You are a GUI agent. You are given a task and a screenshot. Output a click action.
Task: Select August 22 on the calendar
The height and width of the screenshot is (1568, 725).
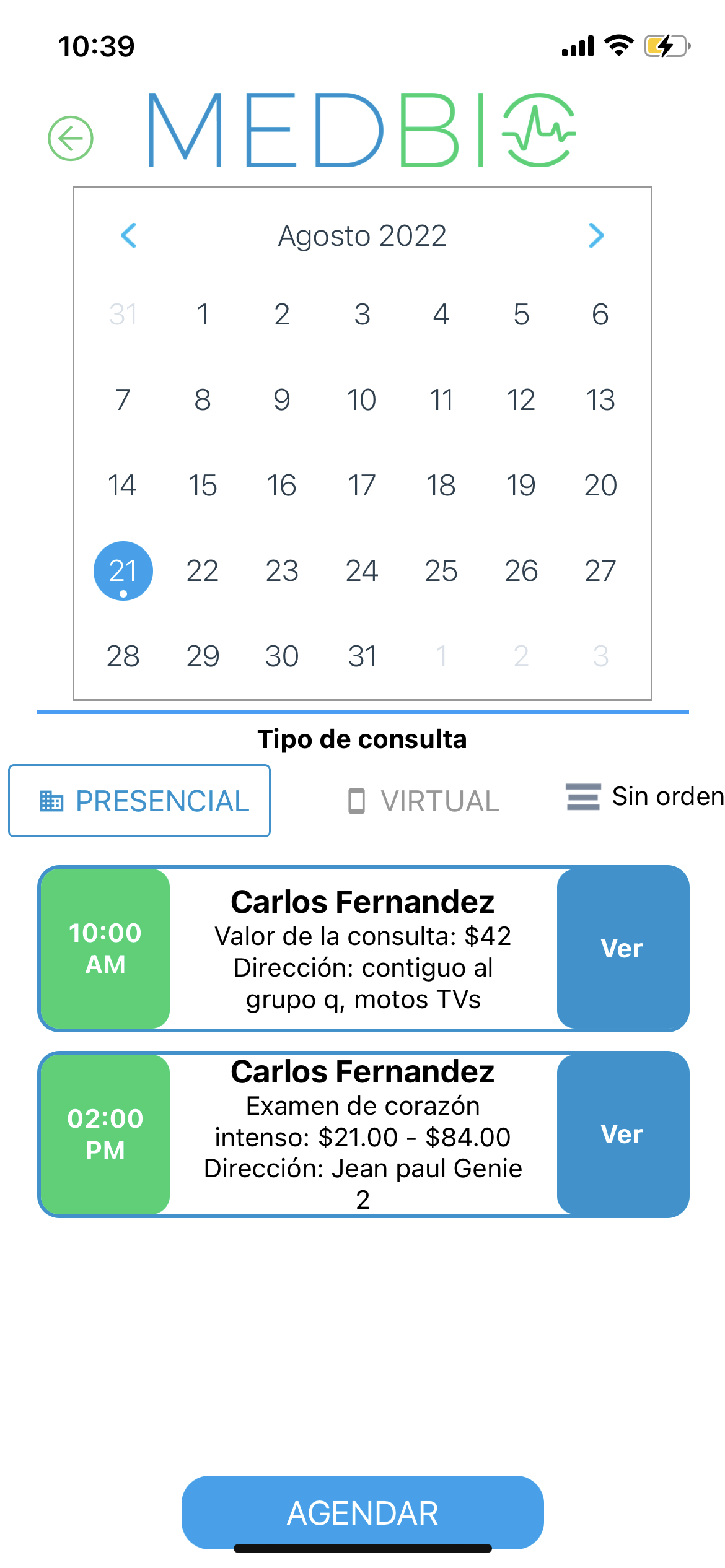tap(203, 570)
